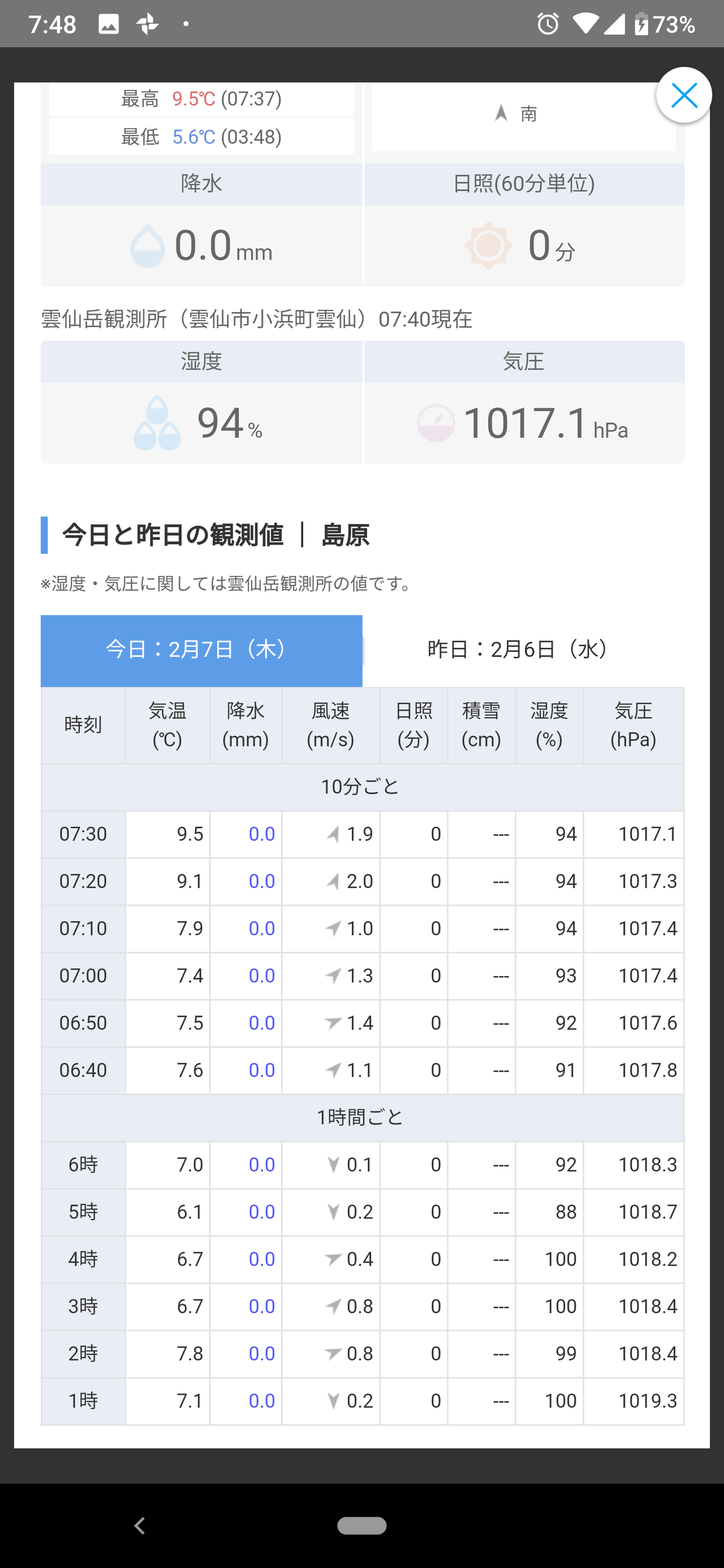
Task: Close the weather observation popup
Action: point(684,96)
